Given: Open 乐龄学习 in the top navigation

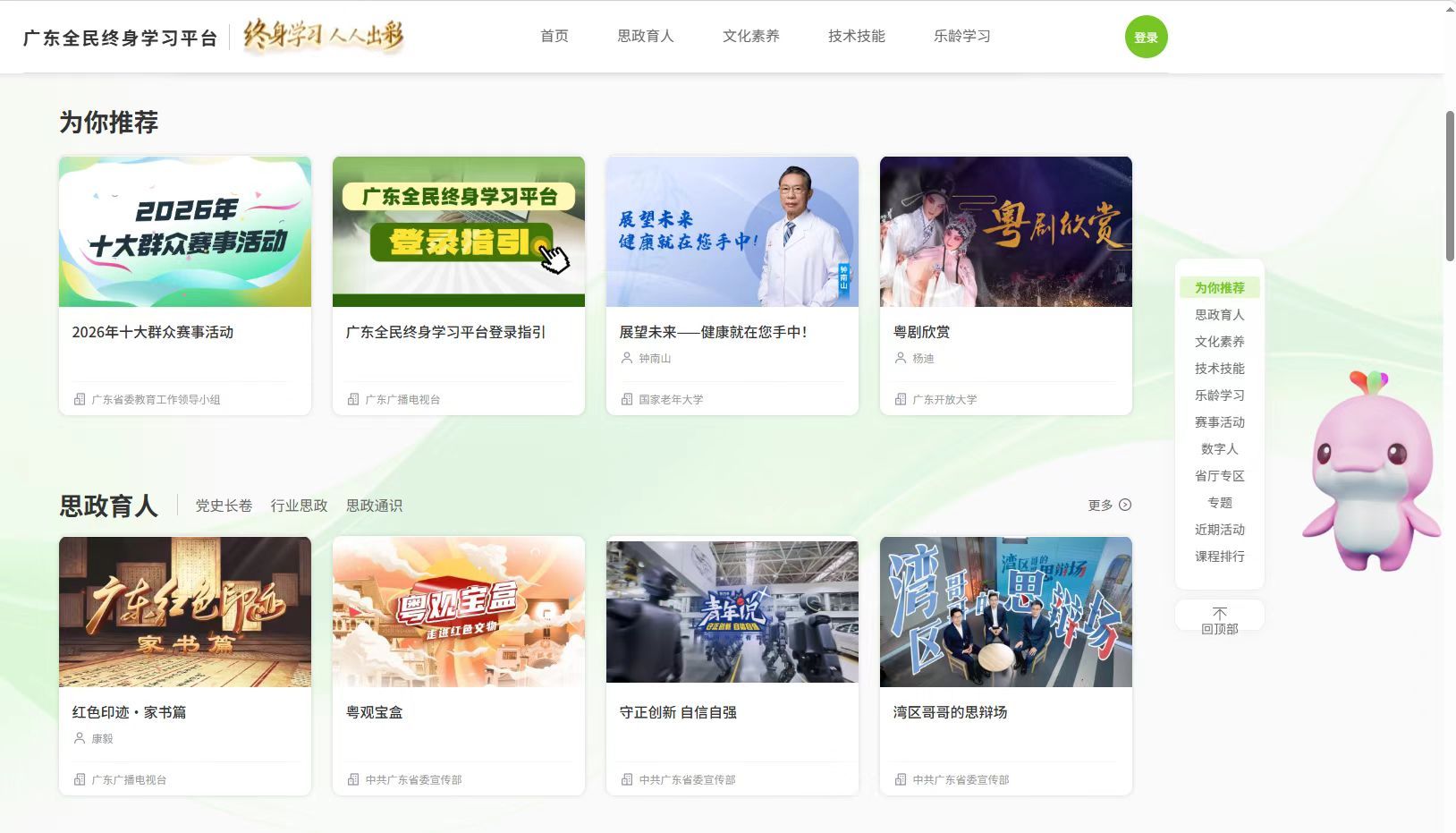Looking at the screenshot, I should click(961, 36).
